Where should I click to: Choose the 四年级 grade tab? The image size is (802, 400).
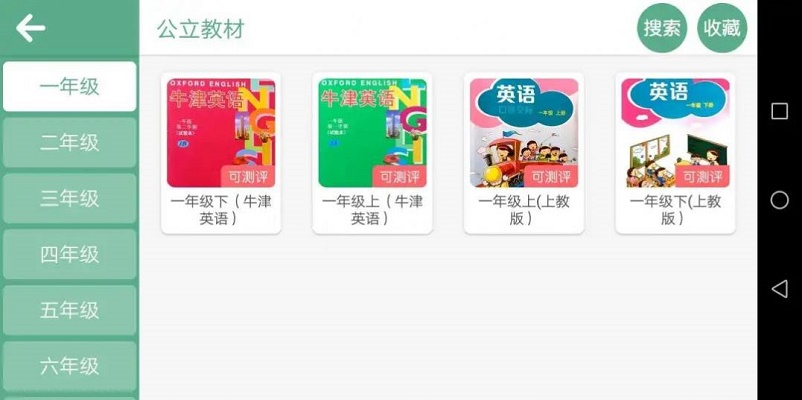pos(70,255)
